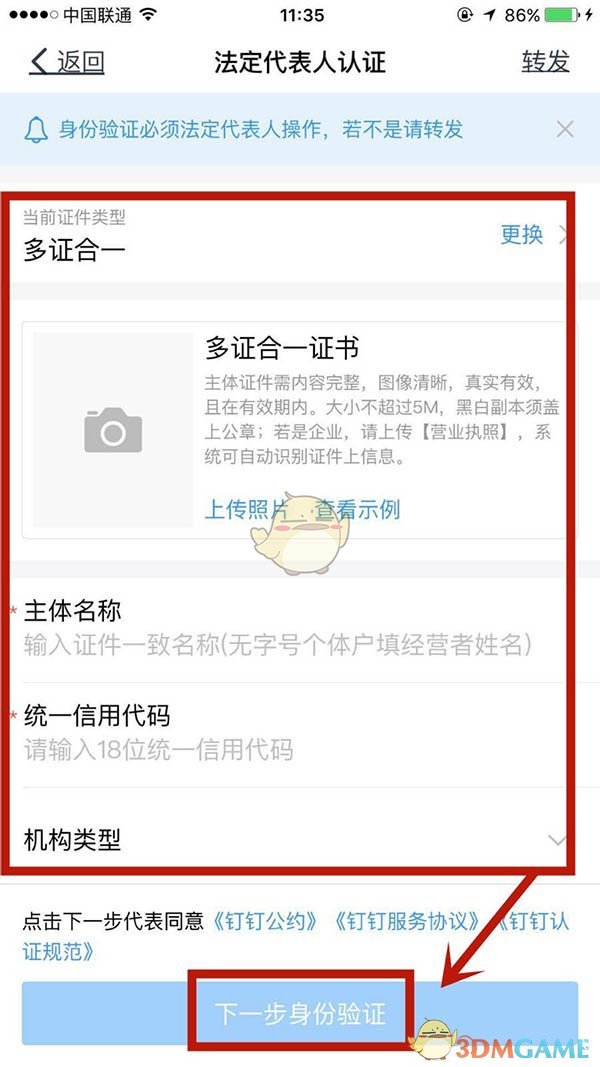Tap the 下一步身份验证 button
The width and height of the screenshot is (600, 1067).
pyautogui.click(x=300, y=1014)
